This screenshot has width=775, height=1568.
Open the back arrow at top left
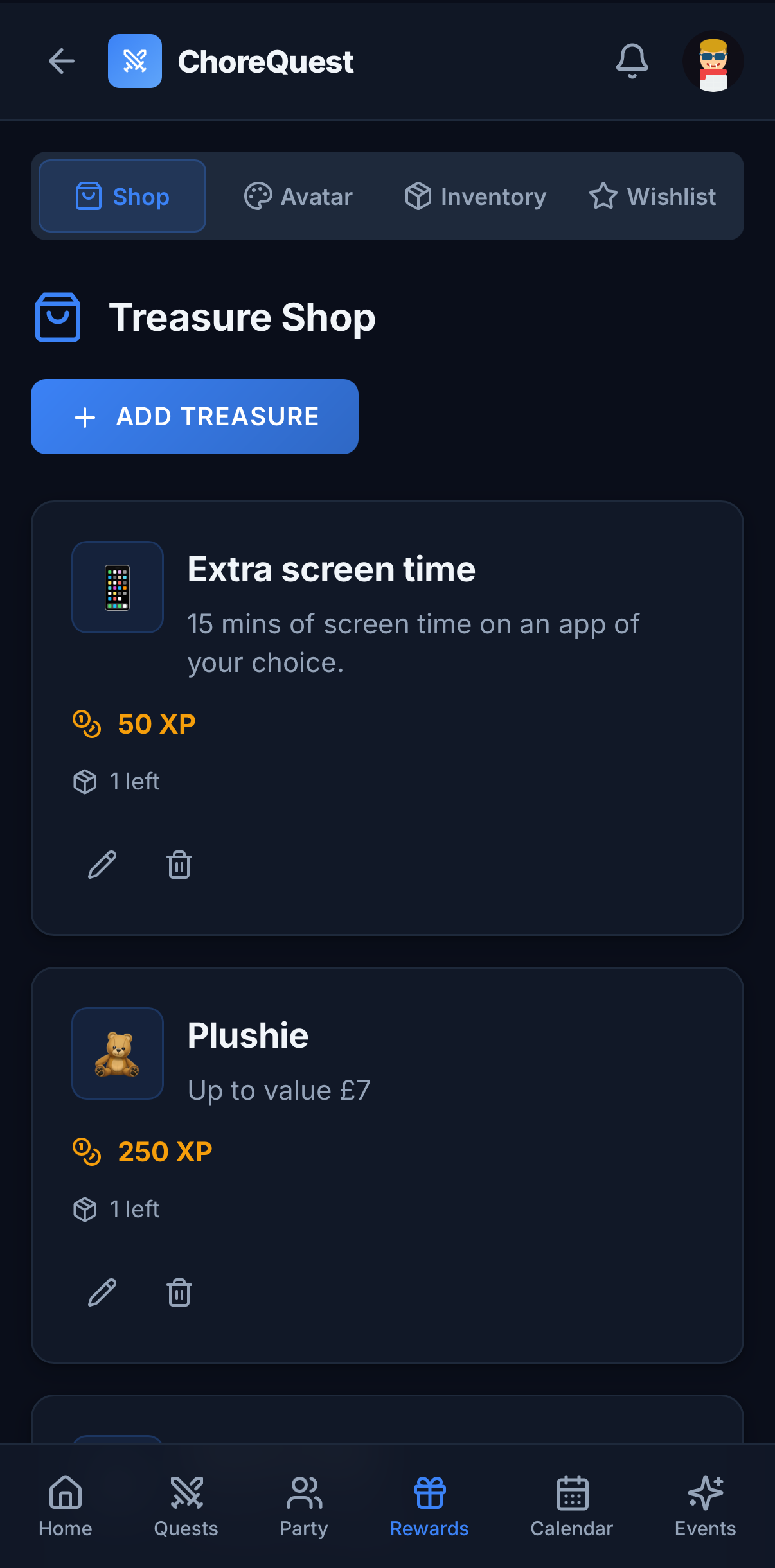click(x=61, y=61)
